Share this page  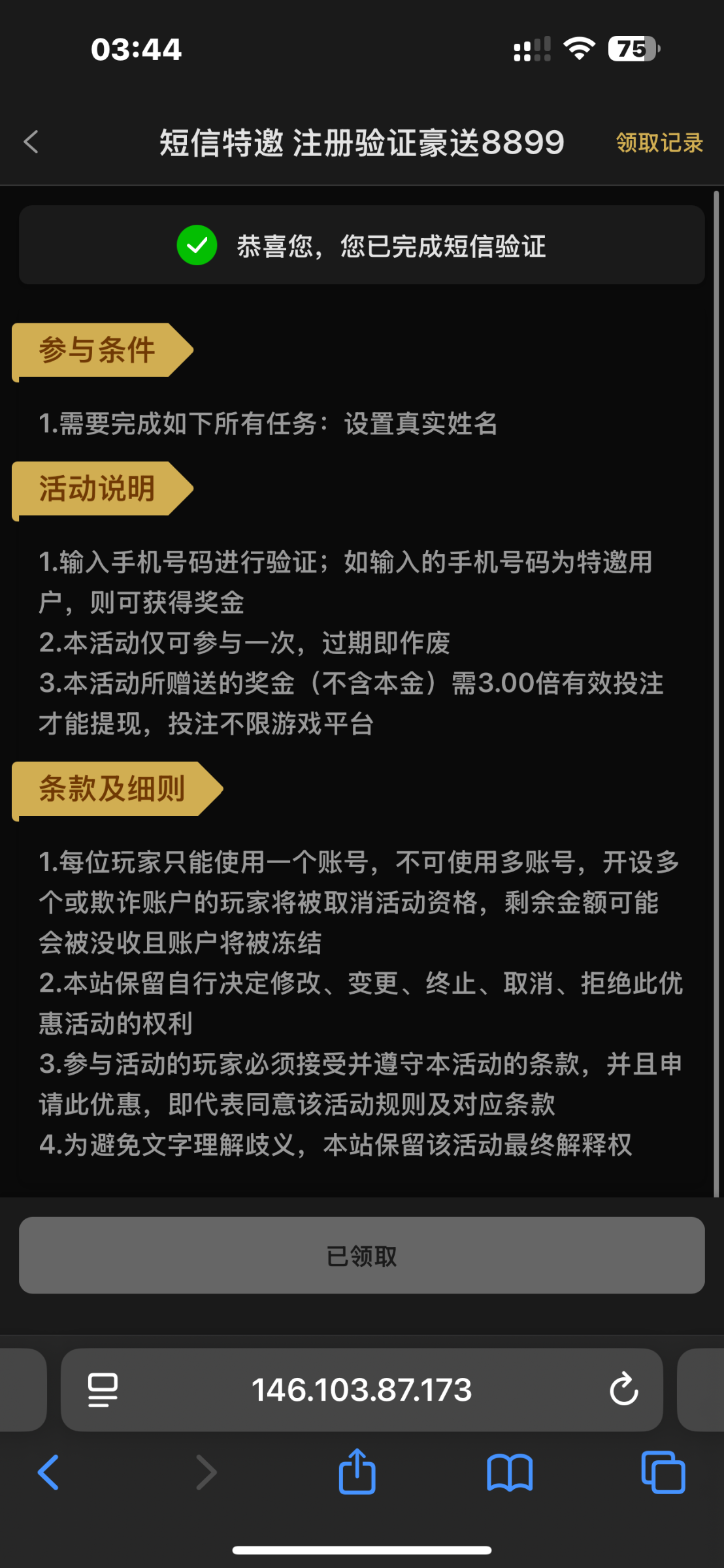357,1471
